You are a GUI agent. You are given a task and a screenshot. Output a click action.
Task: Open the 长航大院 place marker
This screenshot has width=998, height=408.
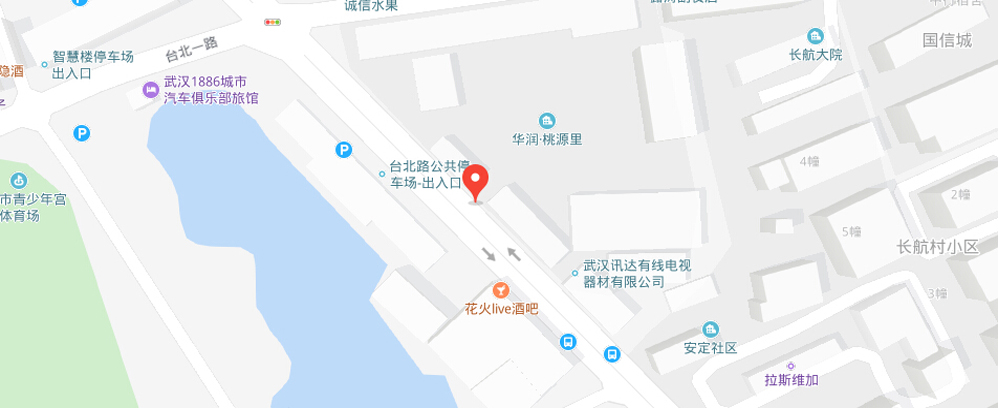point(815,36)
